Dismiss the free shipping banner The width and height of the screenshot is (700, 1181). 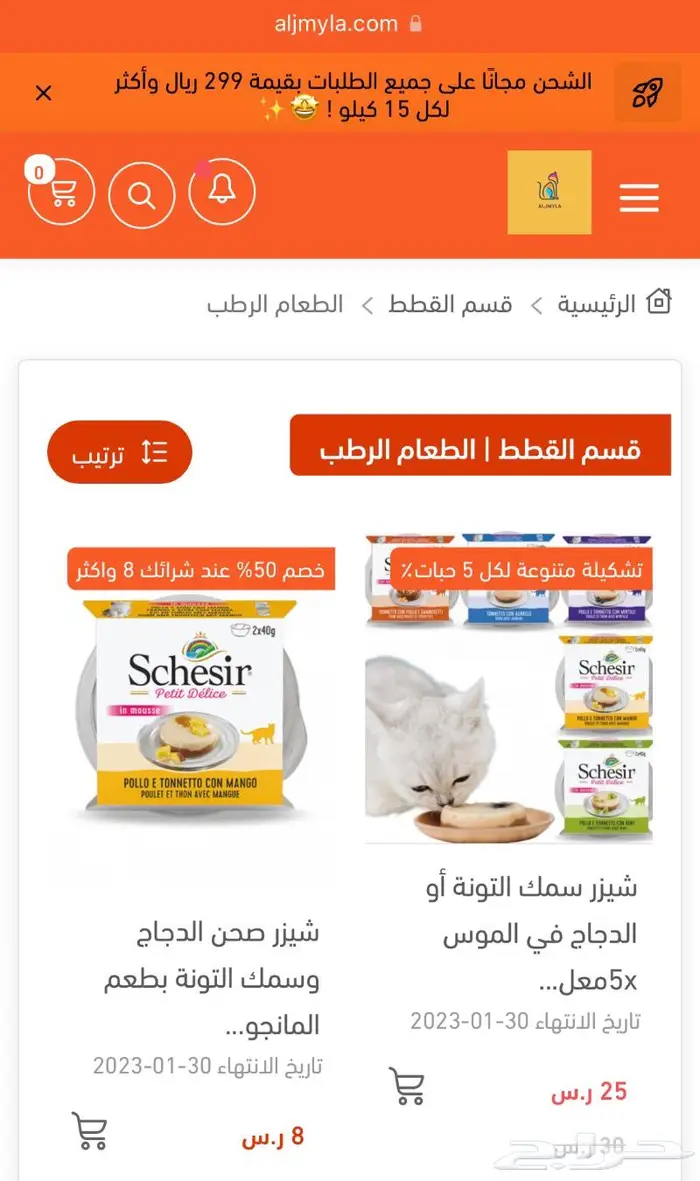coord(43,94)
